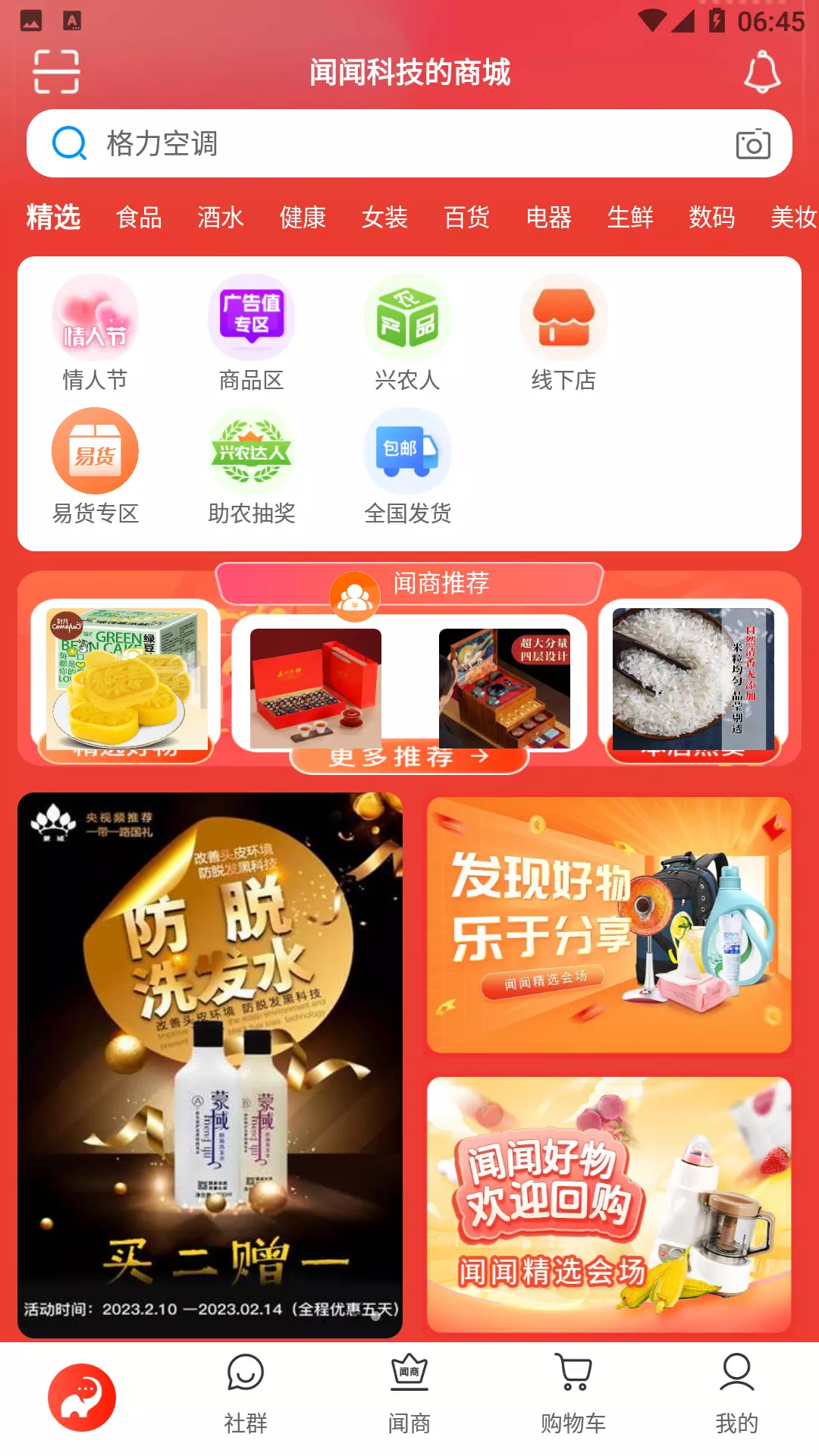Tap the 格力空调 search box
Viewport: 819px width, 1456px height.
click(409, 143)
